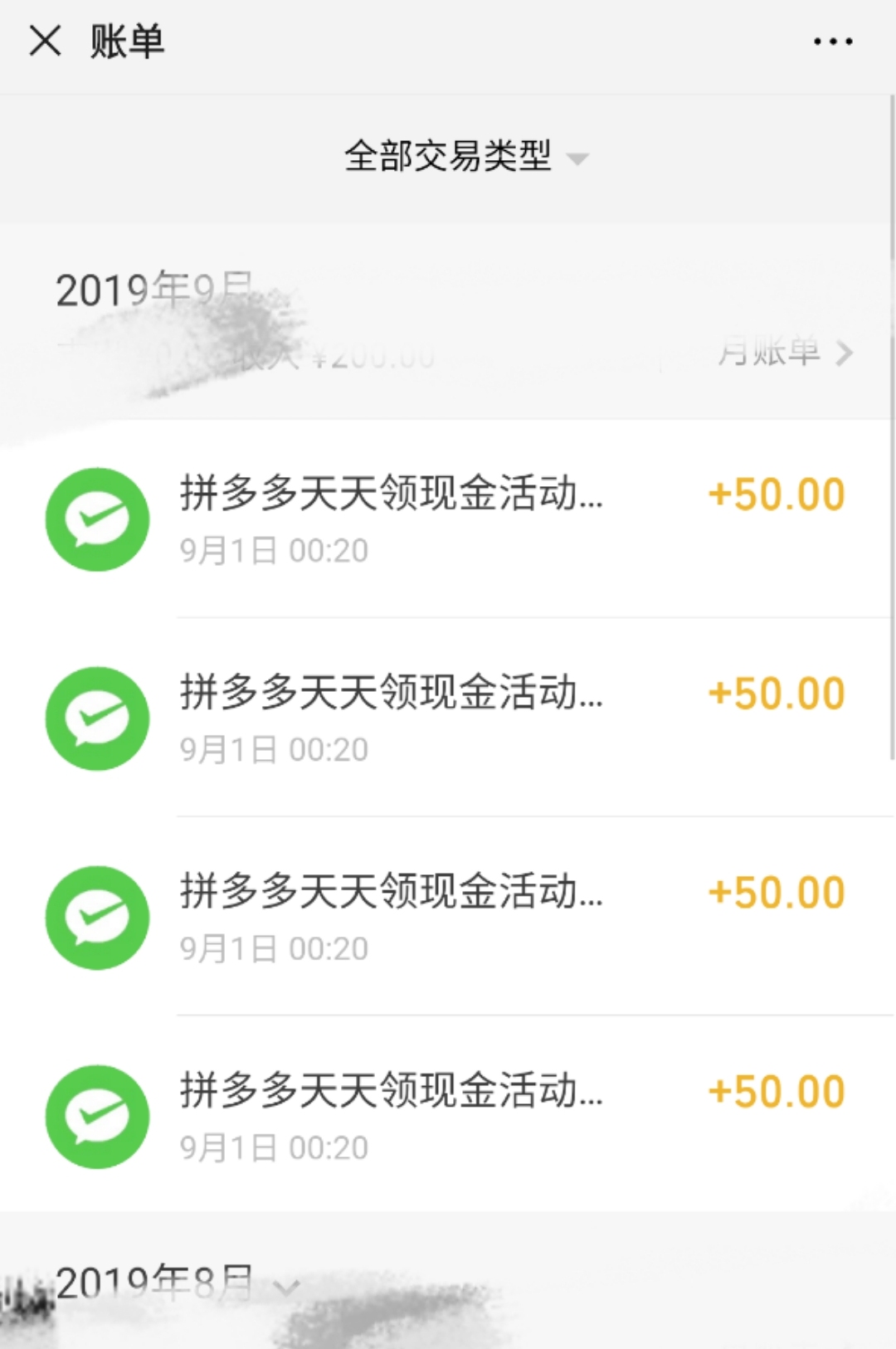Open the 月账单 for September 2019
896x1349 pixels.
[784, 353]
